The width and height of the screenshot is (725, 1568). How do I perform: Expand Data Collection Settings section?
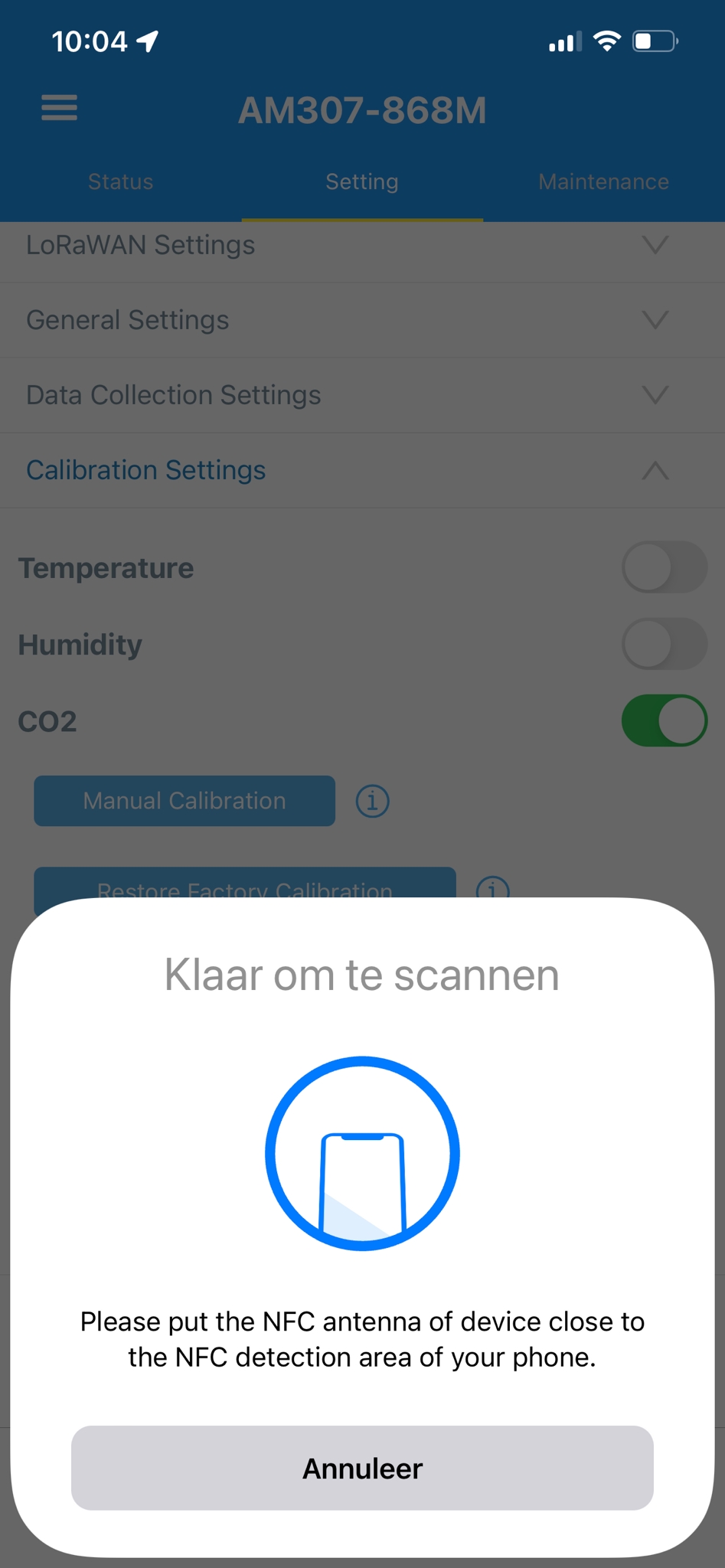click(x=362, y=395)
